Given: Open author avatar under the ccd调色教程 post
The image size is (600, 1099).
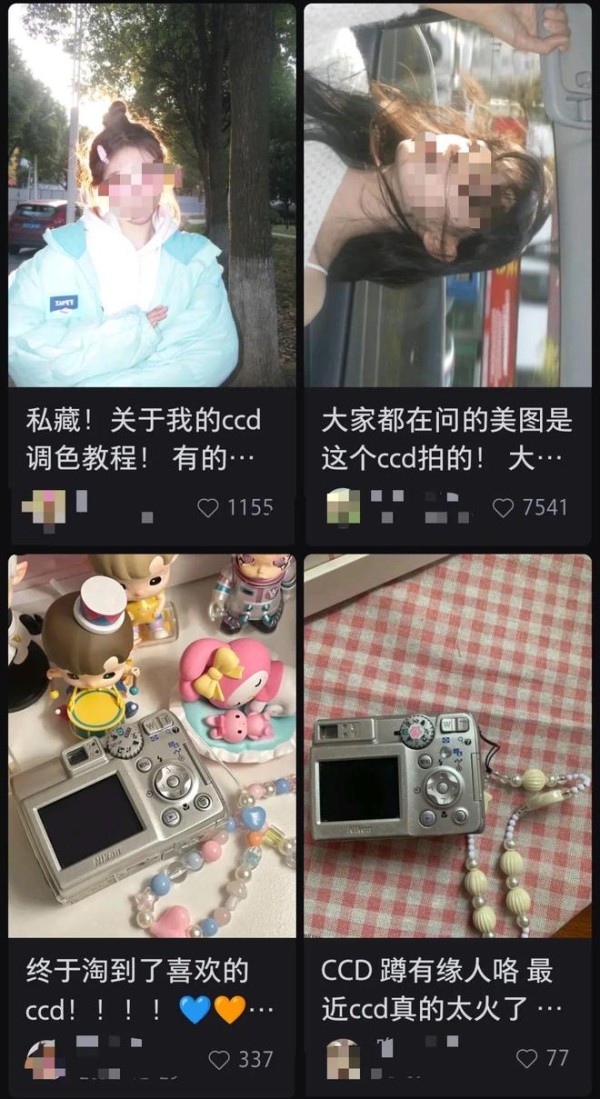Looking at the screenshot, I should point(43,507).
